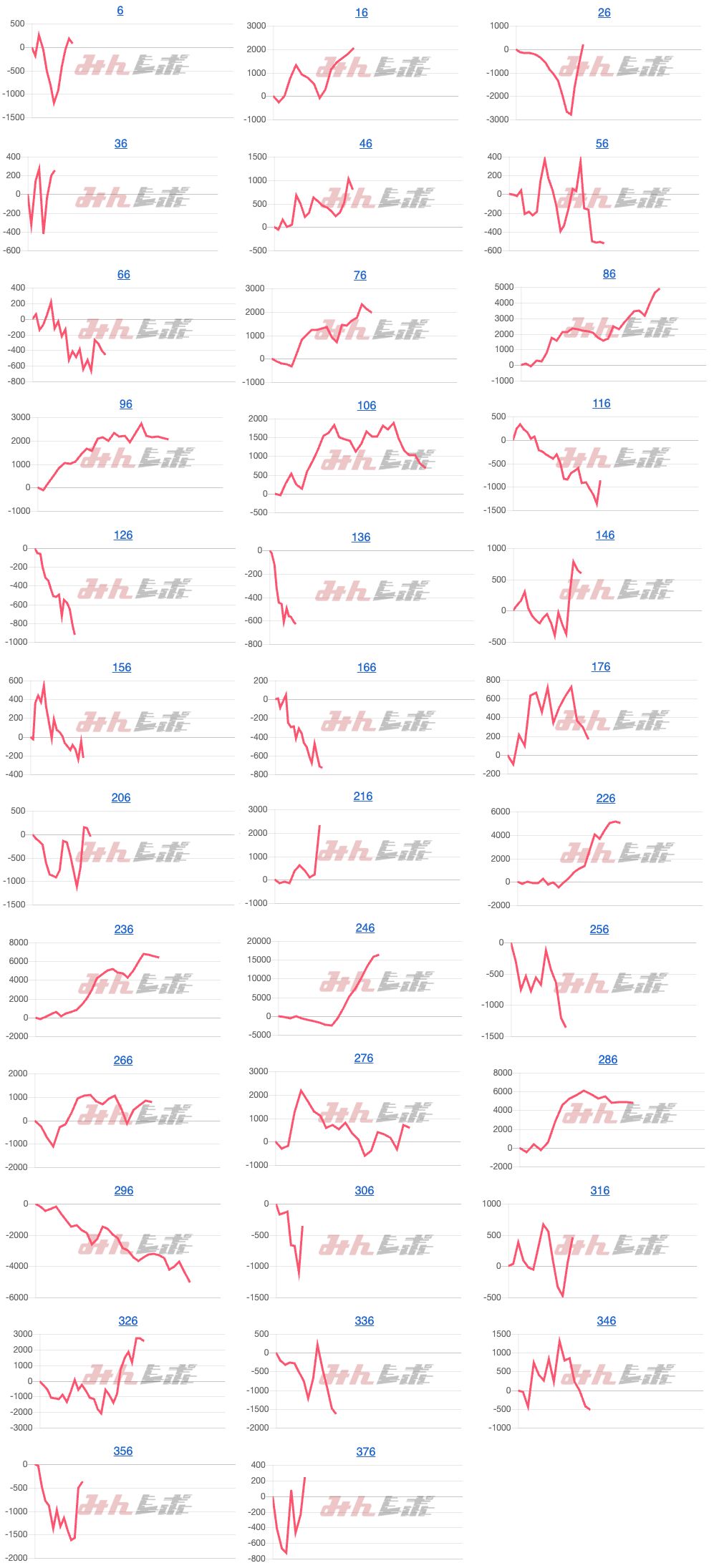Select the 226 link
Viewport: 714px width, 1568px height.
605,799
